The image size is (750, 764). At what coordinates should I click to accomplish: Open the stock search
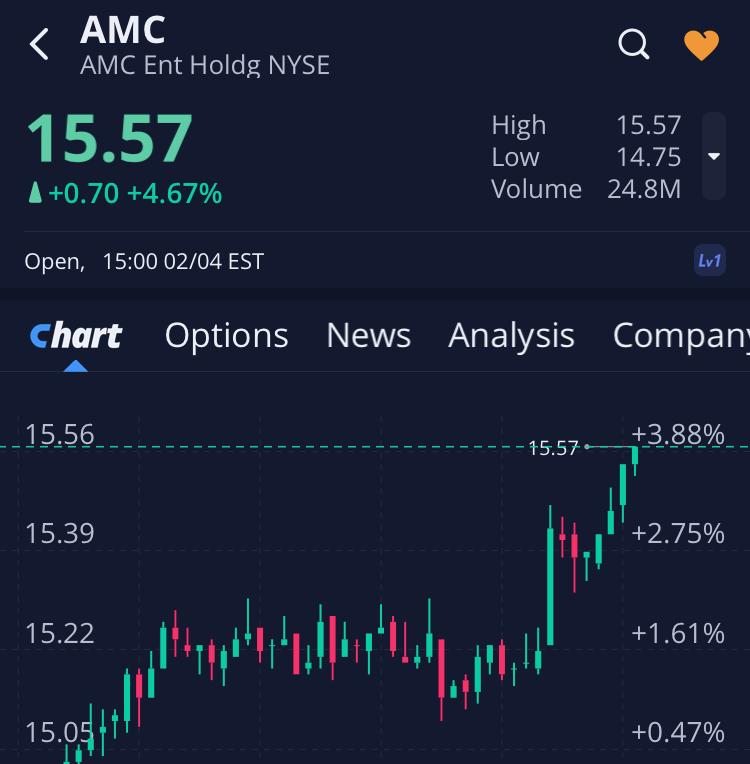634,44
